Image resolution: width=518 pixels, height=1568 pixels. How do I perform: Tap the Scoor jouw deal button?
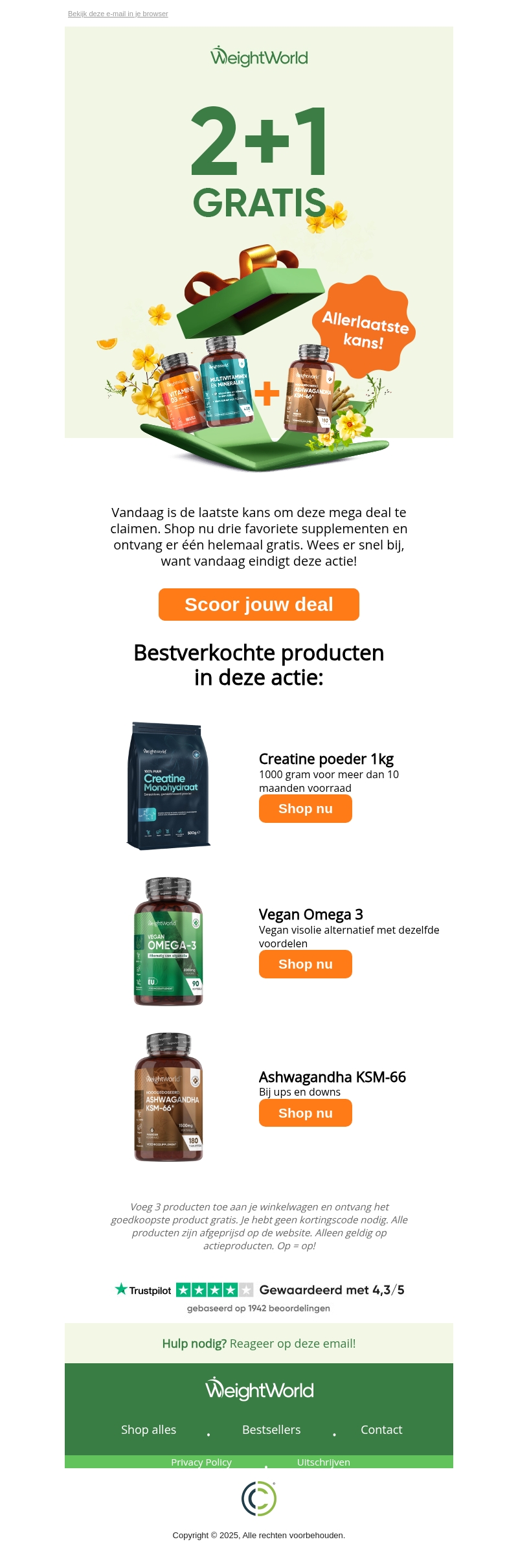click(x=259, y=605)
